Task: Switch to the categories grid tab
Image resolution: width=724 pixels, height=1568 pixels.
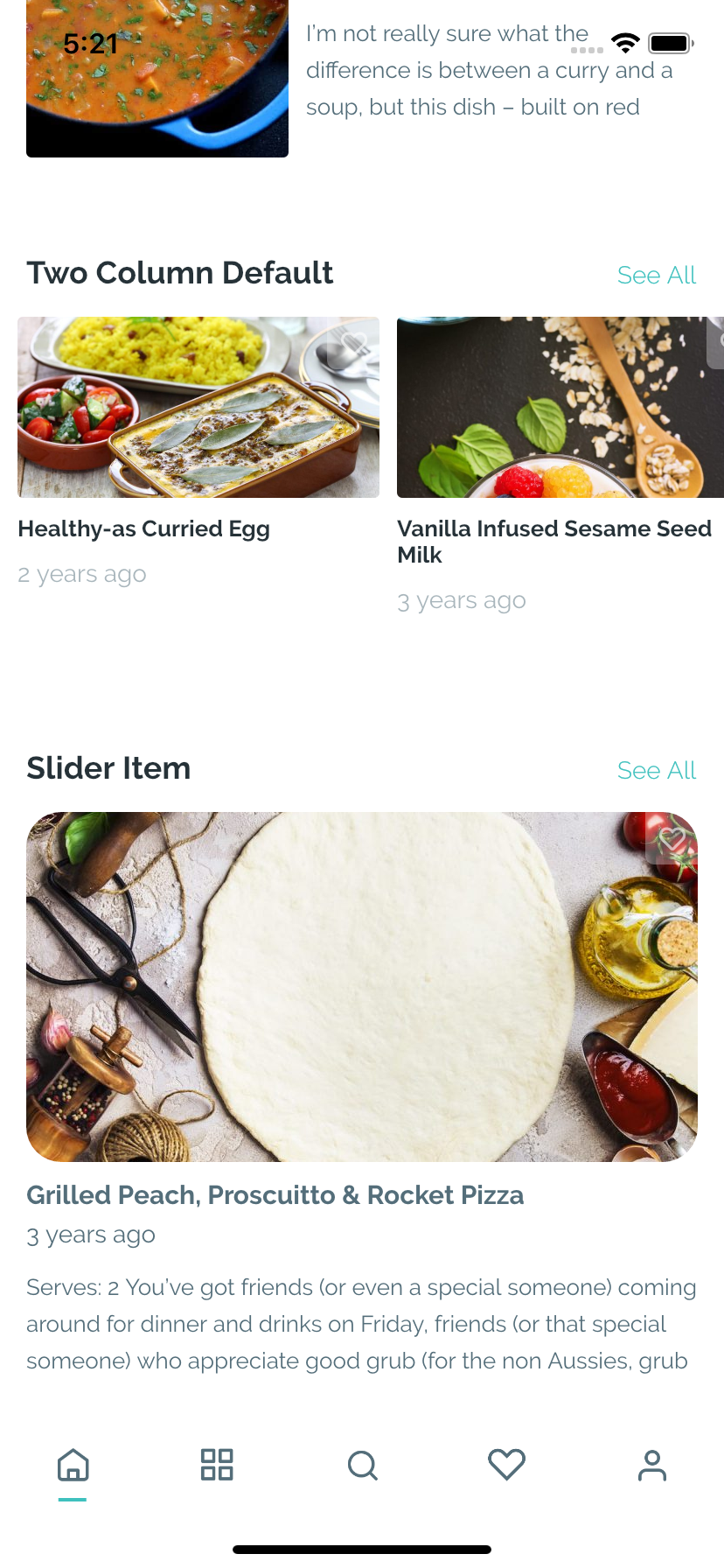Action: coord(217,1465)
